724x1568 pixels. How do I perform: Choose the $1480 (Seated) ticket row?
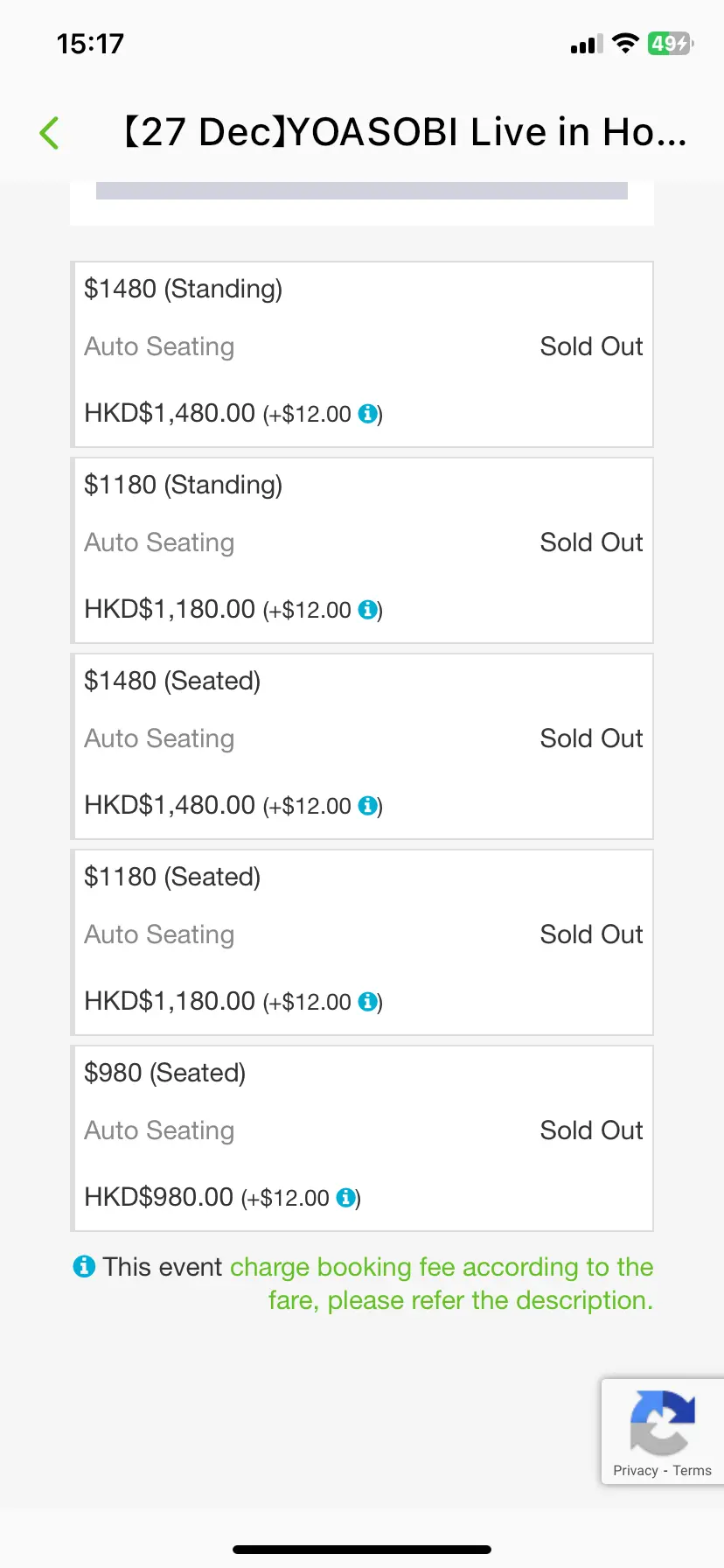point(362,746)
